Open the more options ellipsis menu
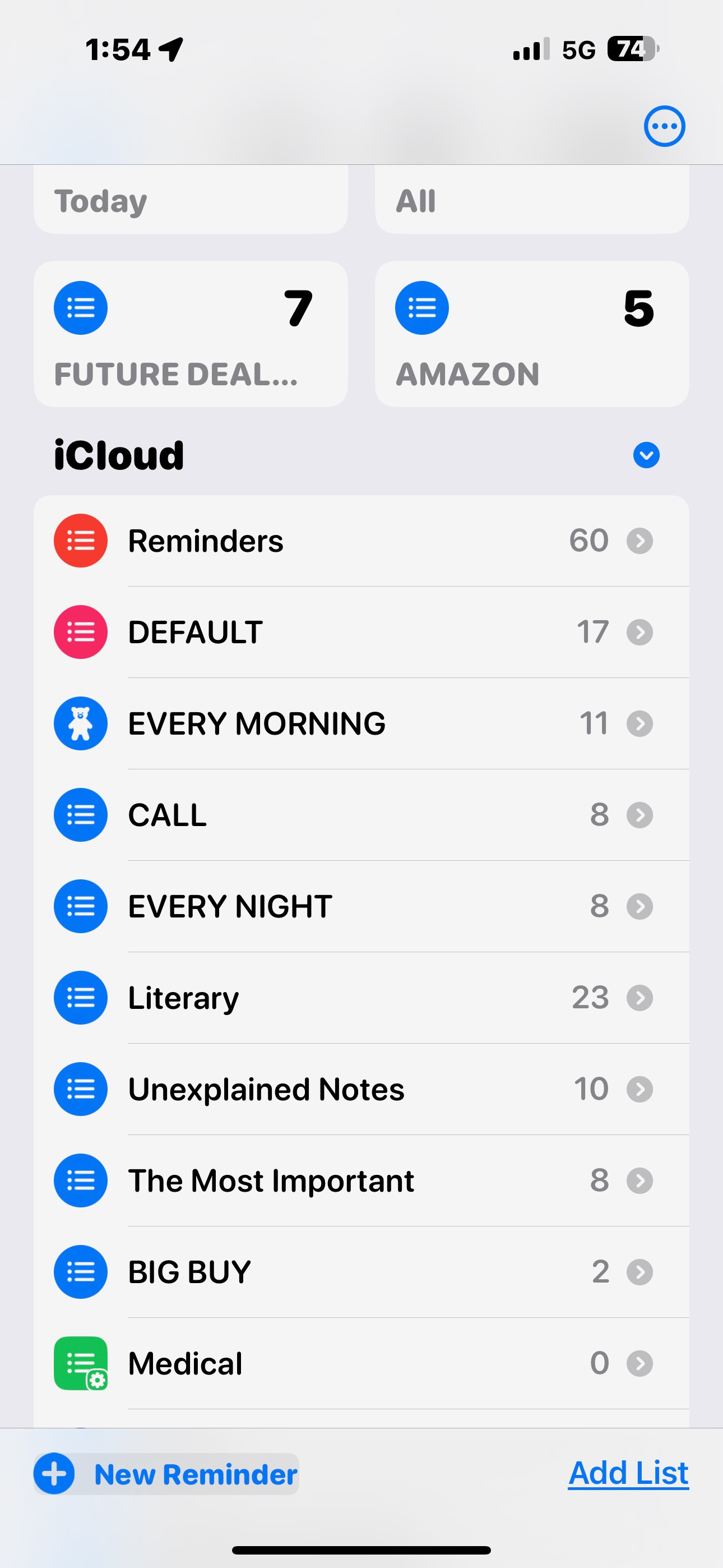 click(x=665, y=126)
